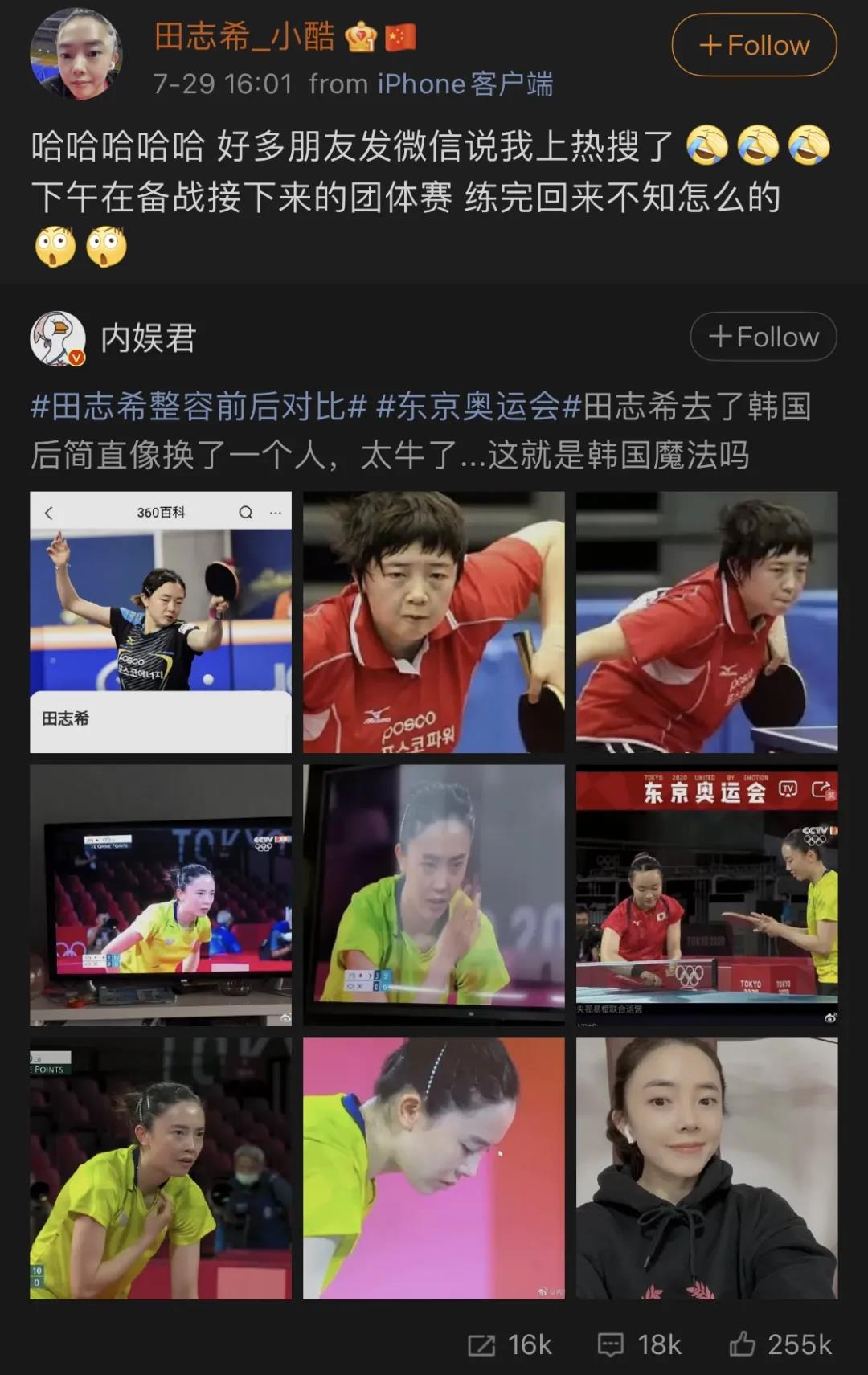This screenshot has width=868, height=1375.
Task: Open the 东京奥运会 CCTV broadcast photo
Action: pyautogui.click(x=706, y=895)
